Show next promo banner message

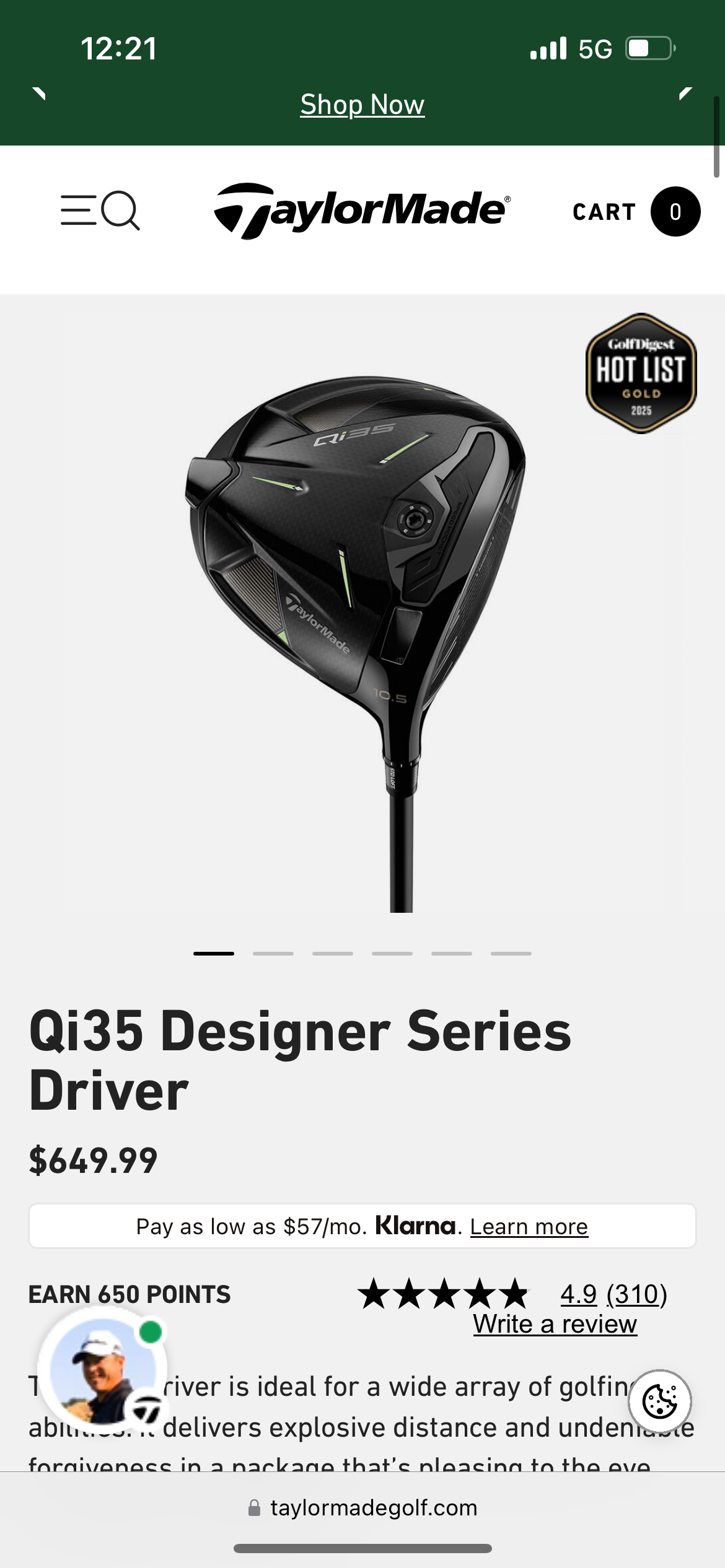point(685,94)
